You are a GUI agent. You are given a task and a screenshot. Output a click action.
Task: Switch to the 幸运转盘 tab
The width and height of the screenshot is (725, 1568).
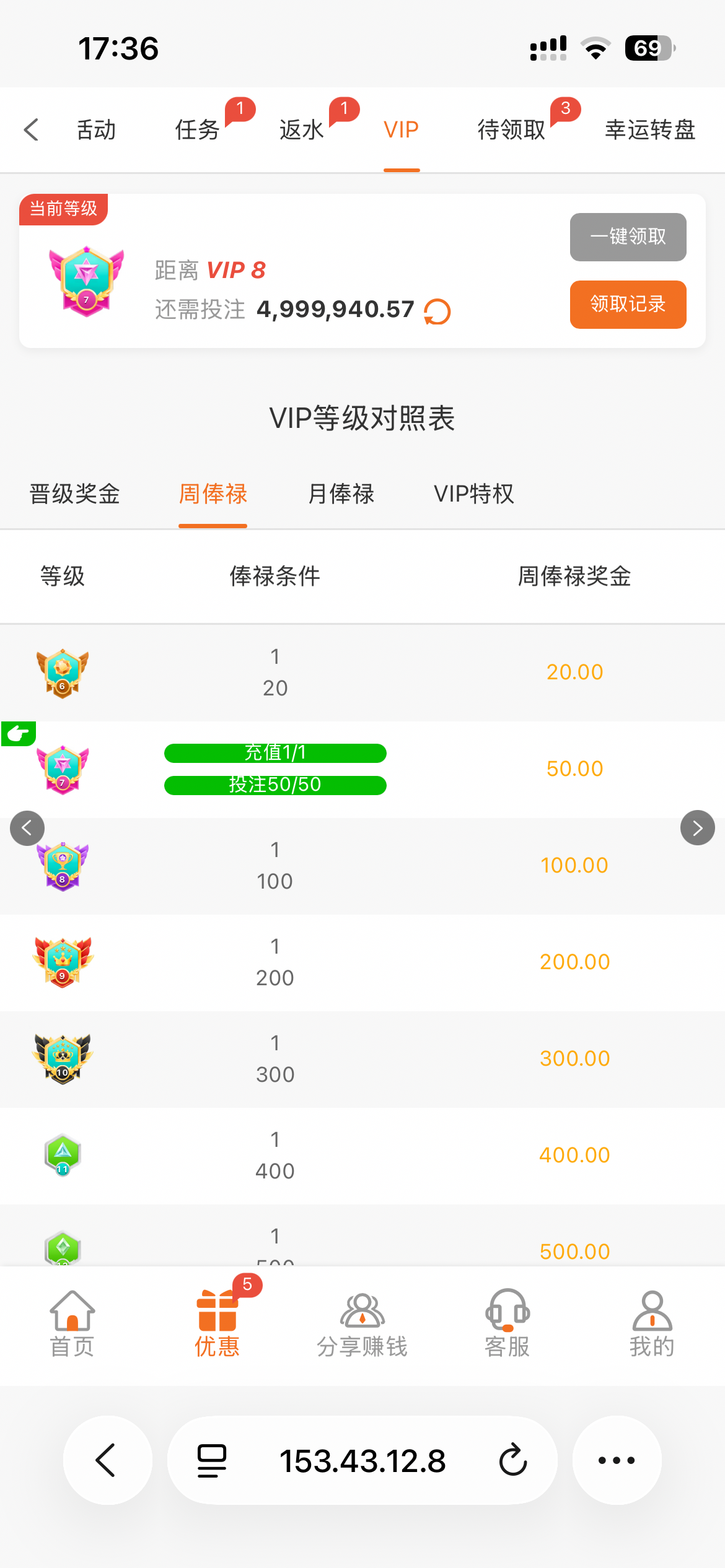point(649,130)
